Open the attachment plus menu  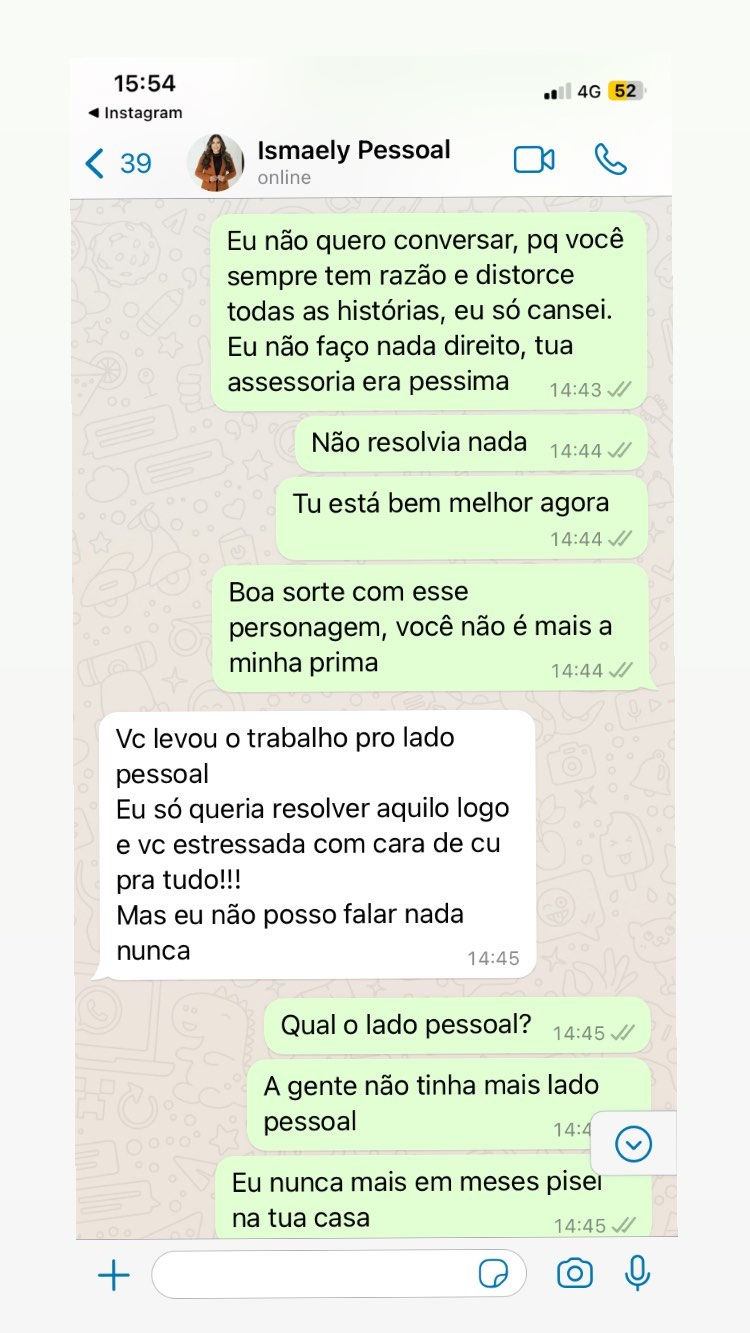113,1275
